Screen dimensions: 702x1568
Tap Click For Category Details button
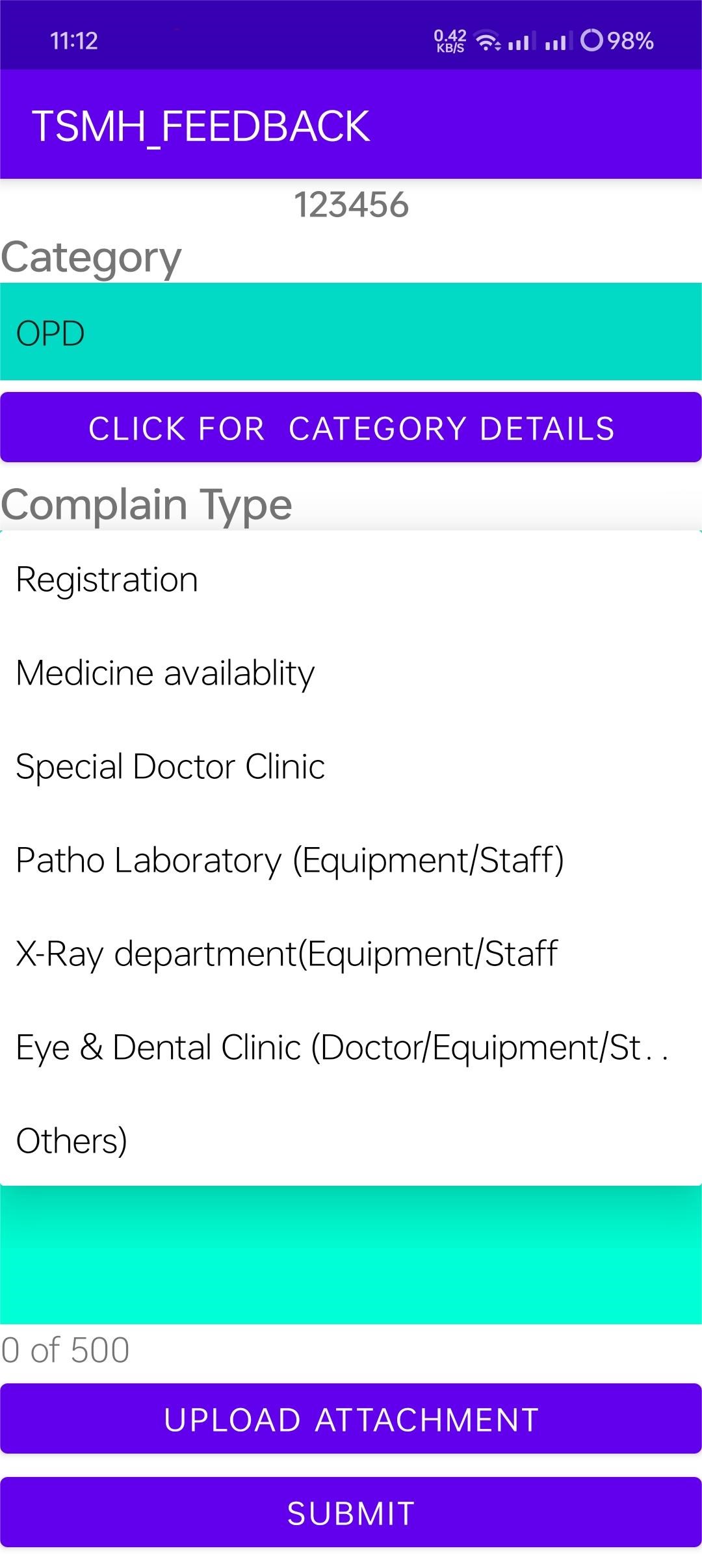point(351,428)
